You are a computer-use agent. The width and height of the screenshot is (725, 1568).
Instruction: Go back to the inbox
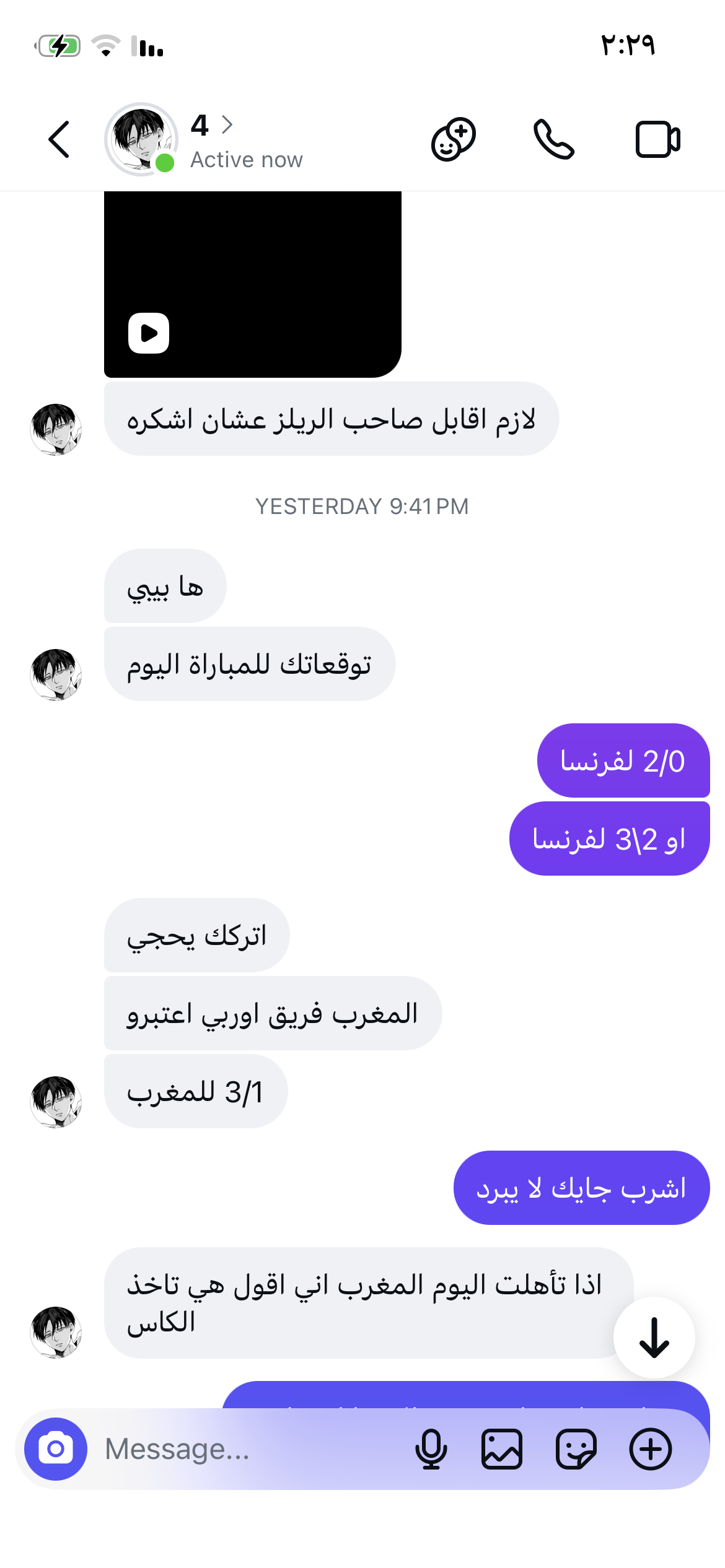(59, 139)
